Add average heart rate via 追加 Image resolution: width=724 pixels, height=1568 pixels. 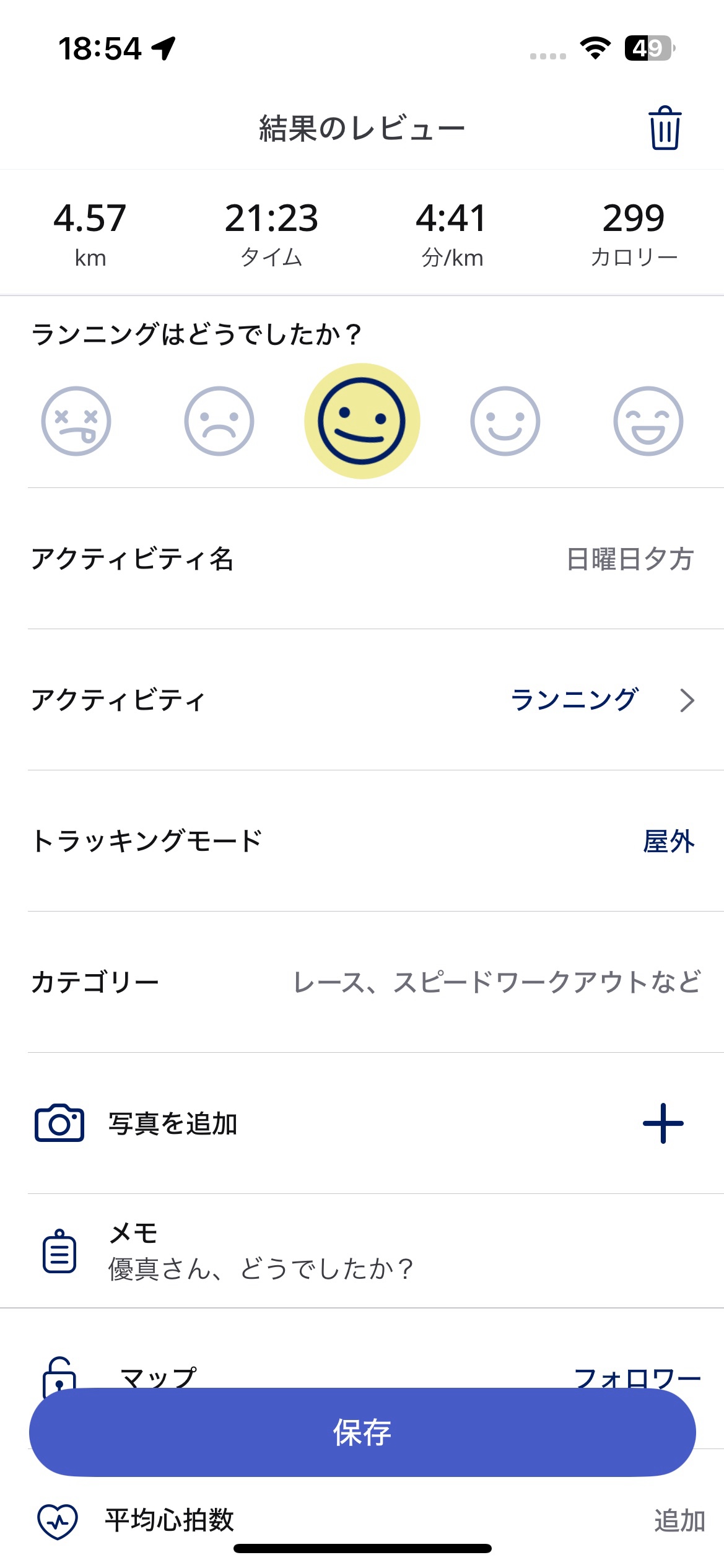(679, 1521)
